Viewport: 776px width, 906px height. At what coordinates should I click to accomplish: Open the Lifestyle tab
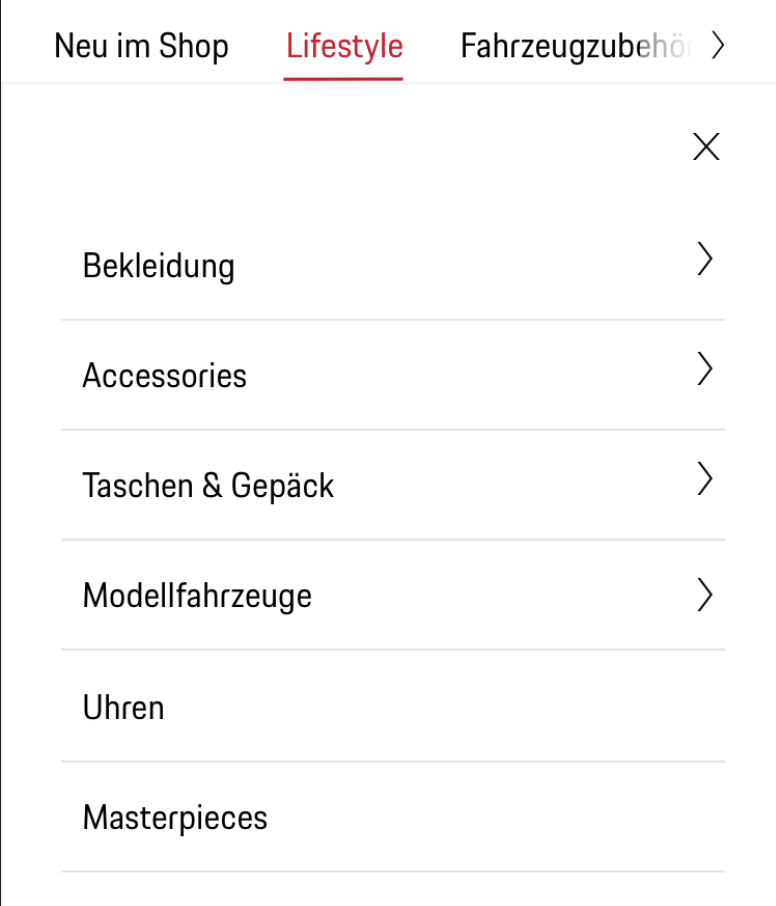(343, 45)
